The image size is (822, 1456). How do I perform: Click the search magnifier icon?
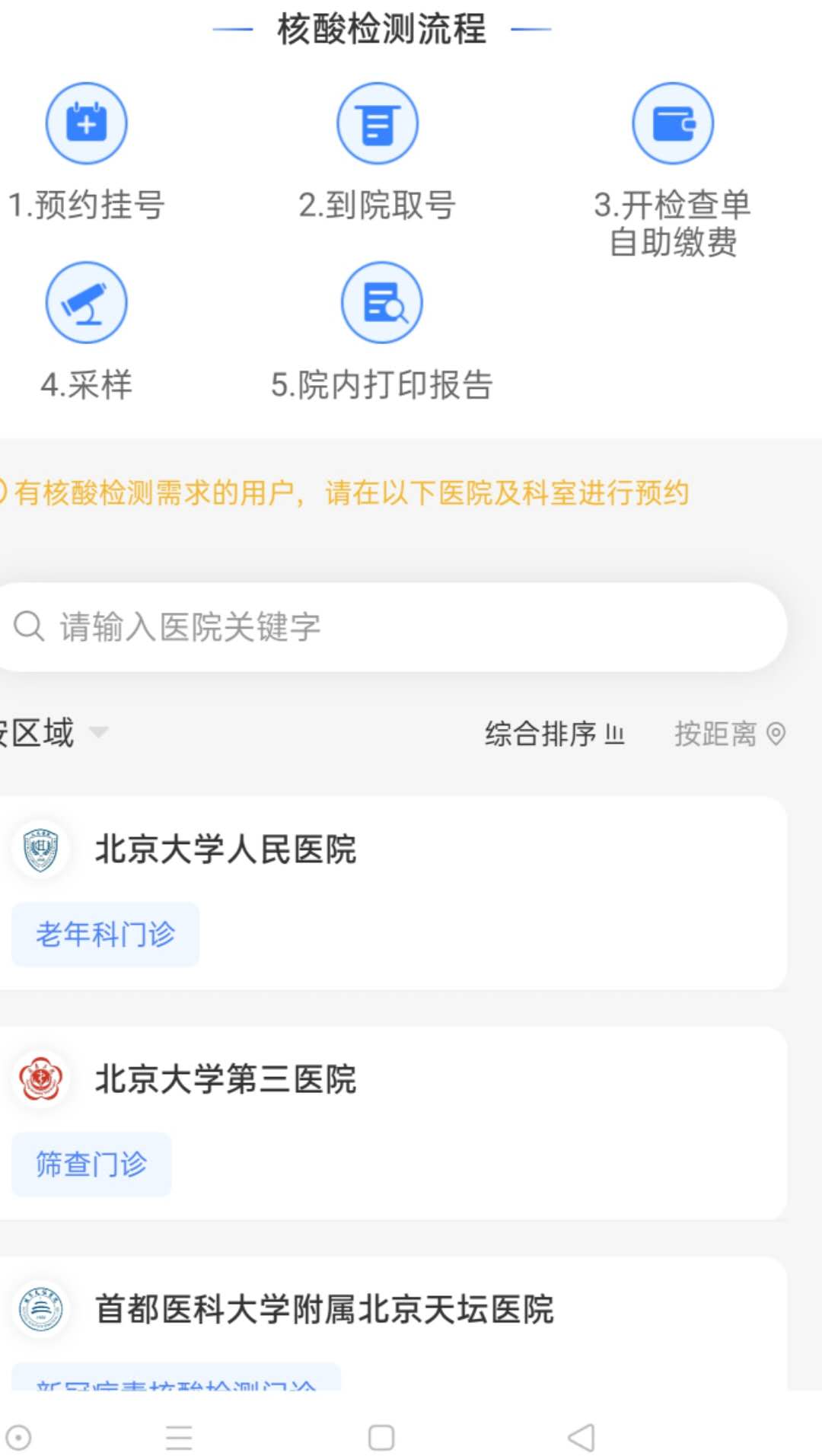point(30,626)
